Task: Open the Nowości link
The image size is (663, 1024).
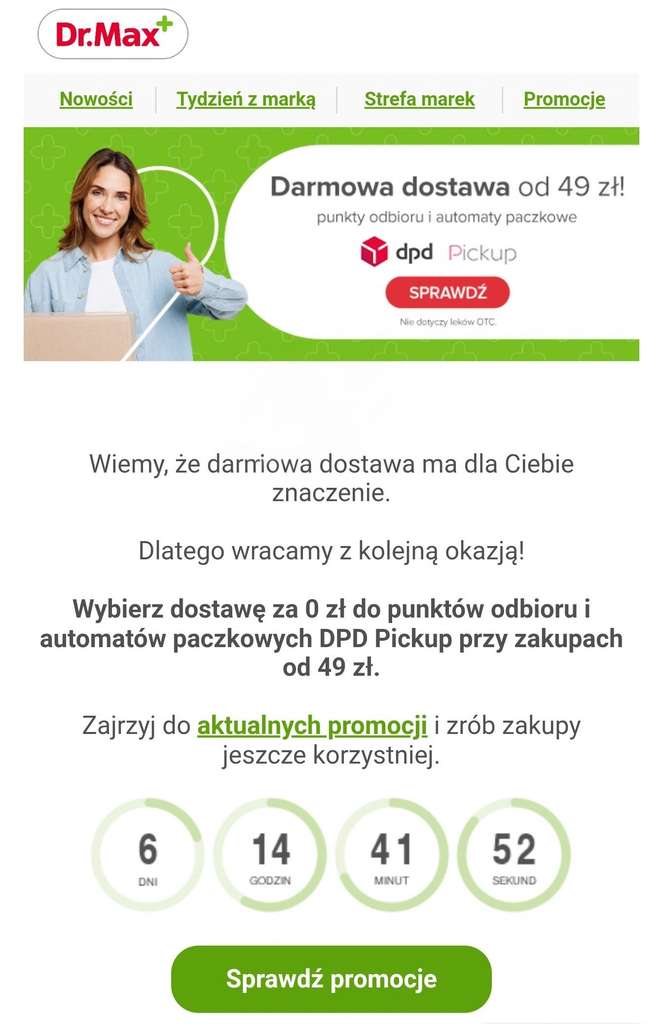Action: (96, 99)
